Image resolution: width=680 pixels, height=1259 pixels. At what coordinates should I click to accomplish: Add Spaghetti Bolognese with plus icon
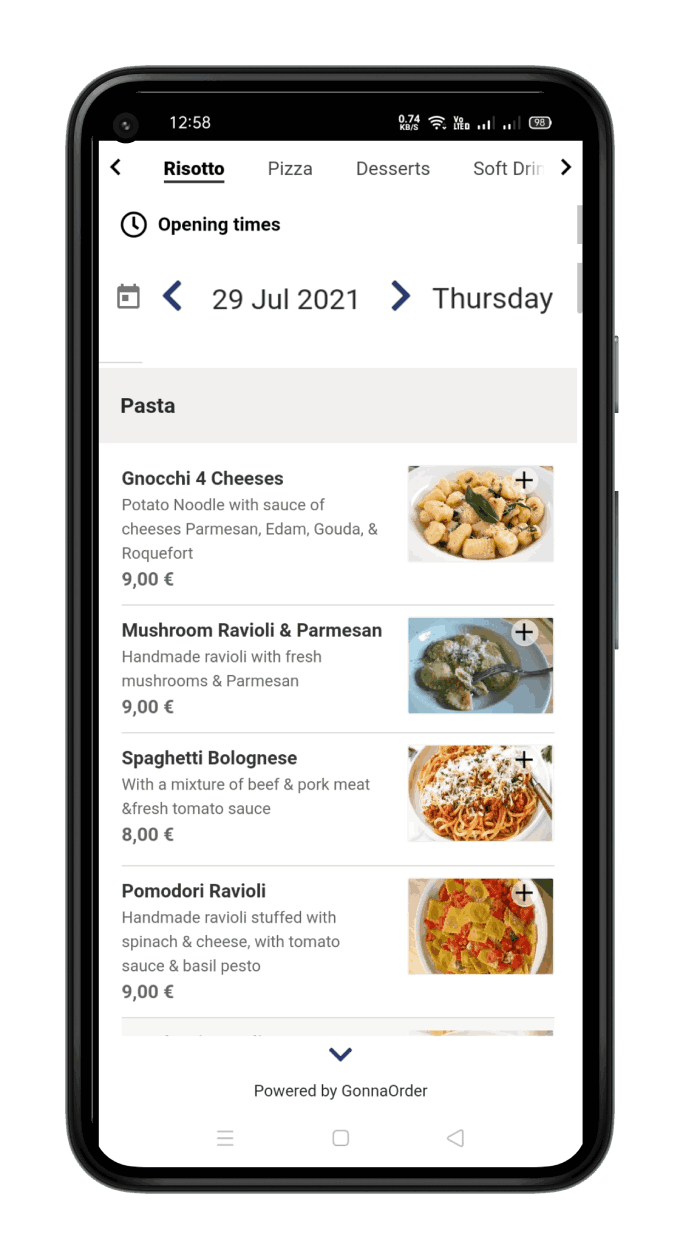click(x=524, y=761)
